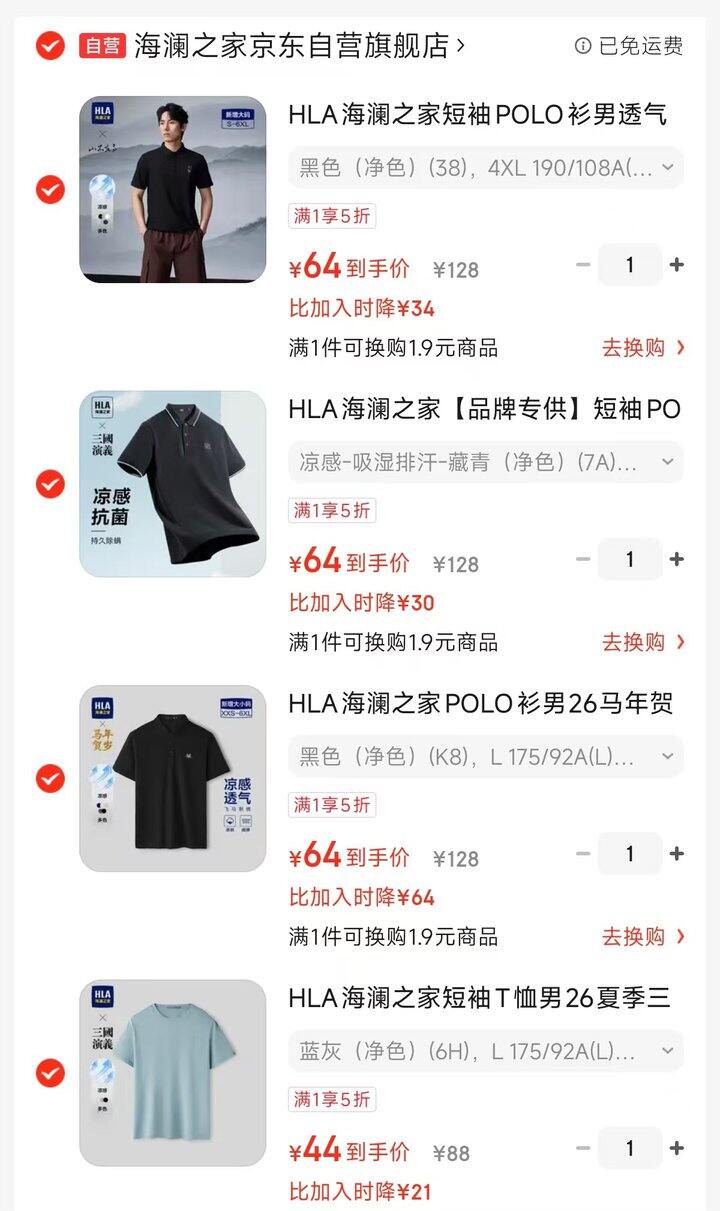Uncheck the blue-gray T-shirt item
The height and width of the screenshot is (1211, 720).
point(49,1072)
